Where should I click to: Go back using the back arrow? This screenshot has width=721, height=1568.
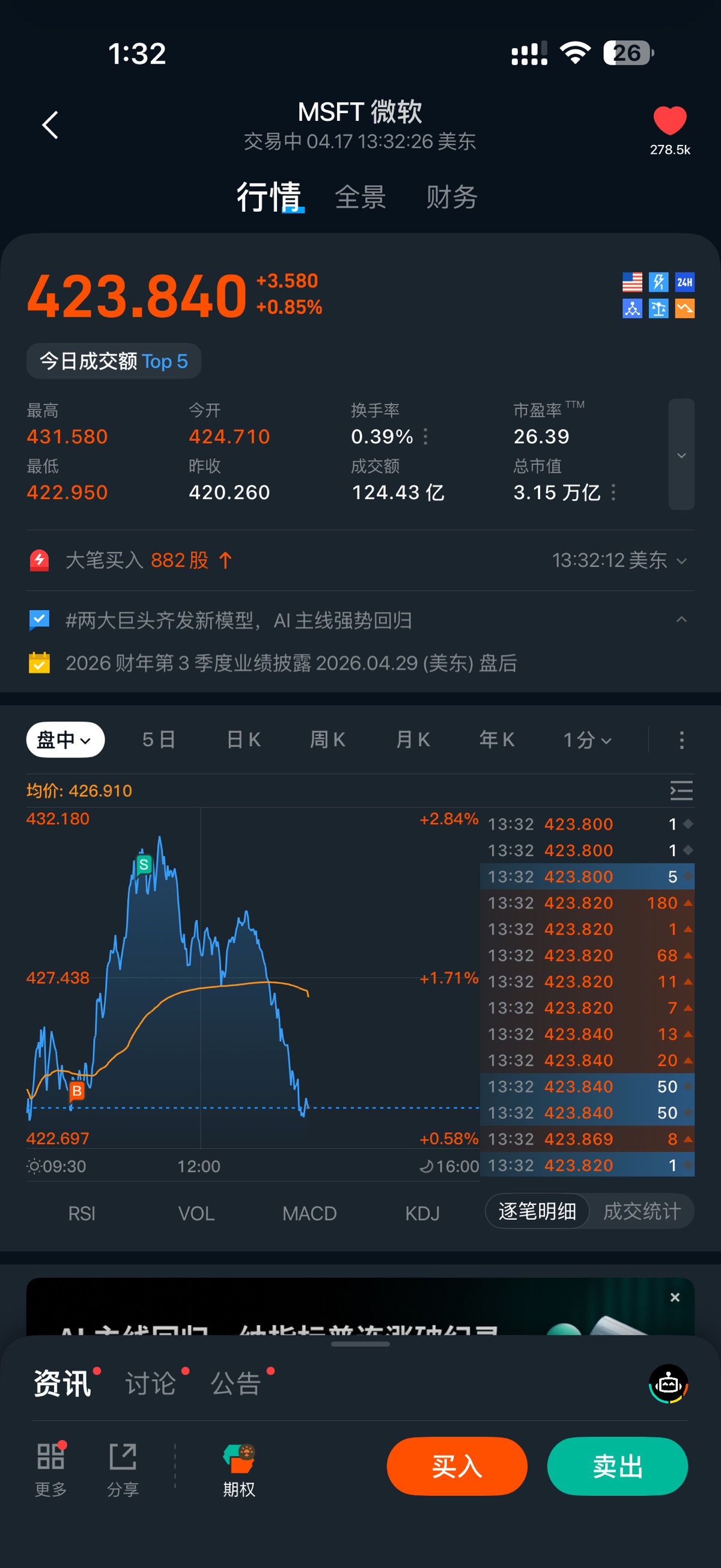click(x=50, y=126)
